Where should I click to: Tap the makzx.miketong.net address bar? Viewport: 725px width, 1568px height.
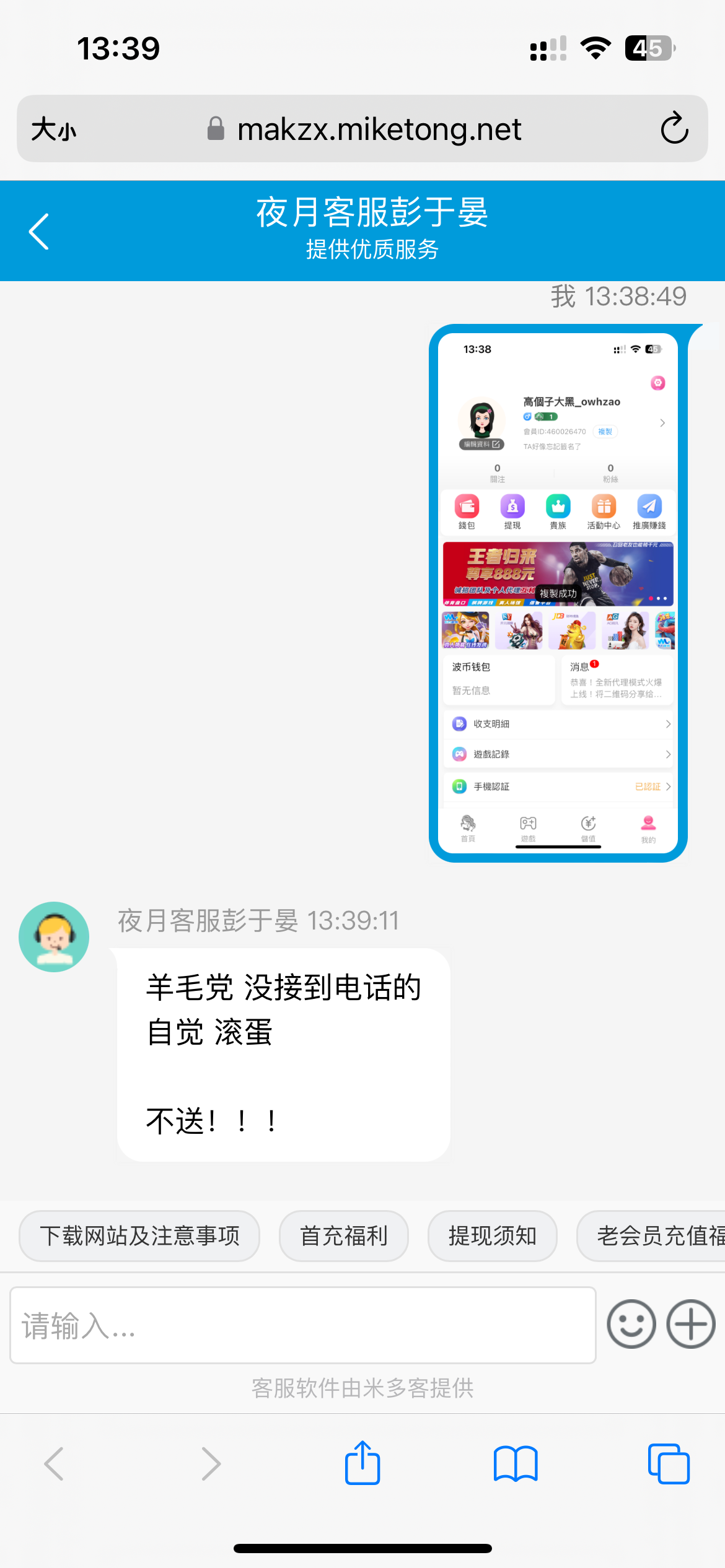(378, 129)
